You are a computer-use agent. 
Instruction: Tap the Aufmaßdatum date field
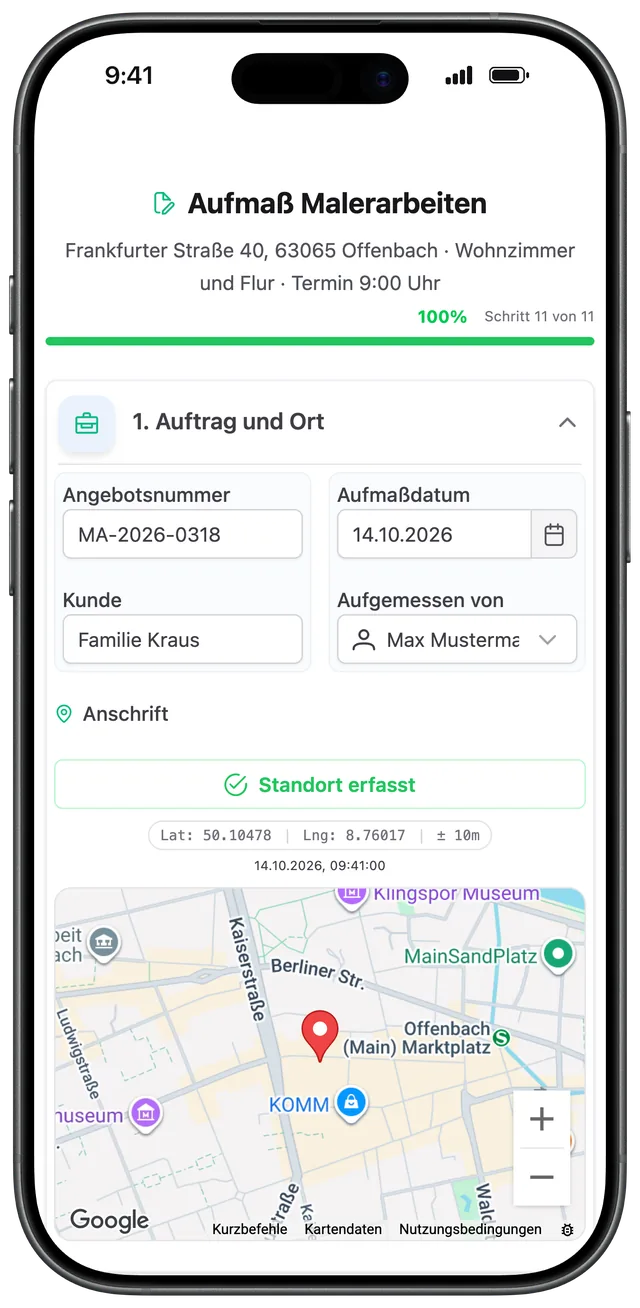coord(434,534)
